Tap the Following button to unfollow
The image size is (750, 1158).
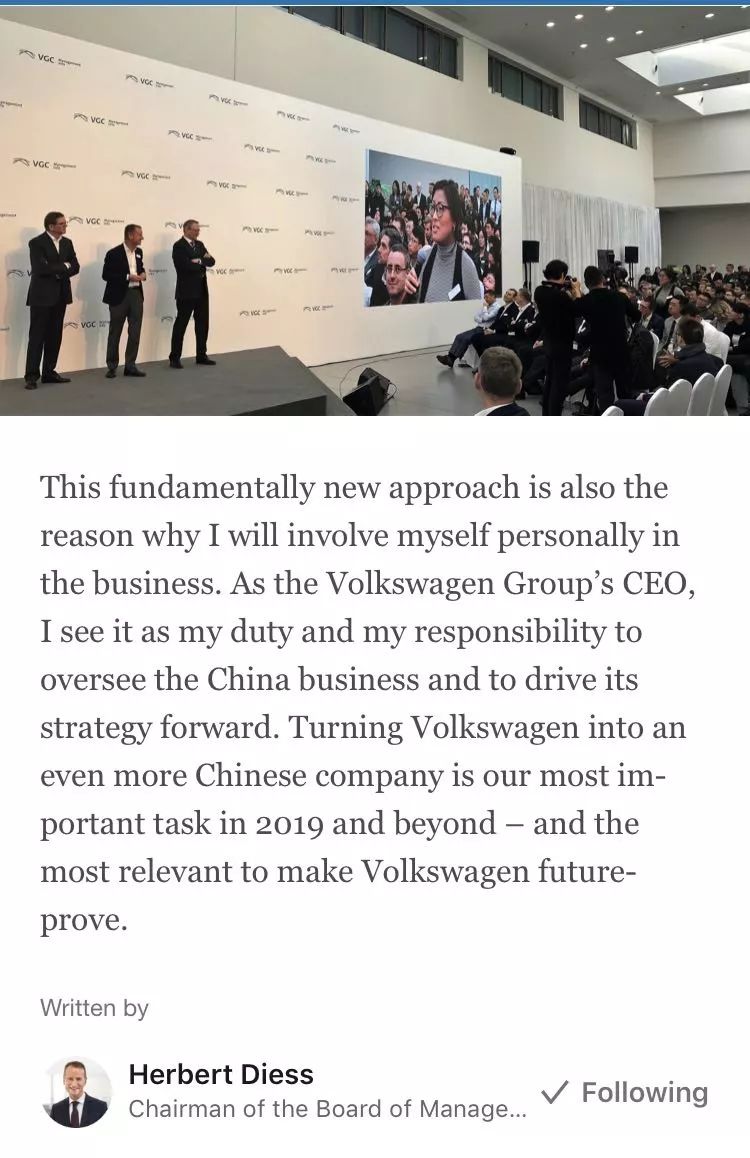click(625, 1093)
